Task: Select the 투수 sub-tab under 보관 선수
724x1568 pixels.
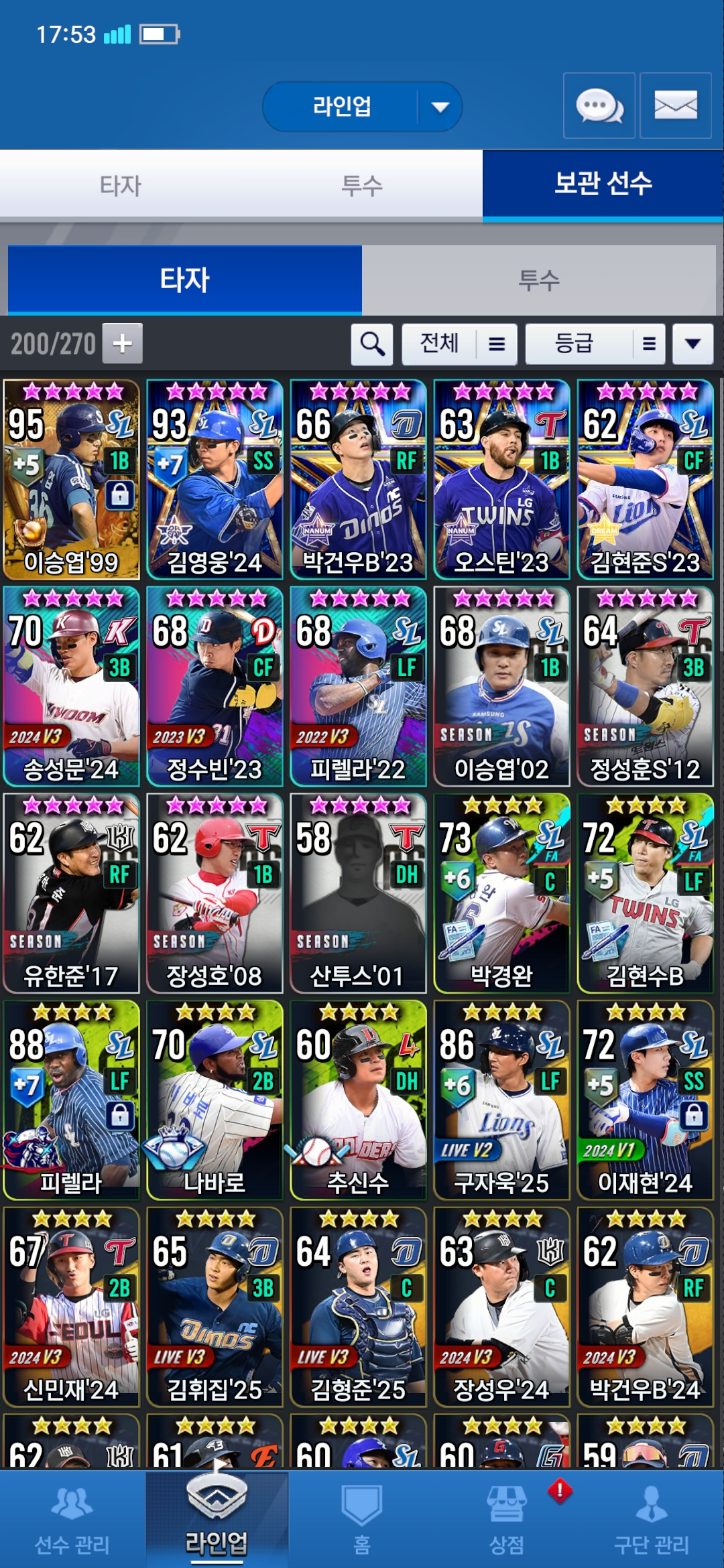Action: 538,280
